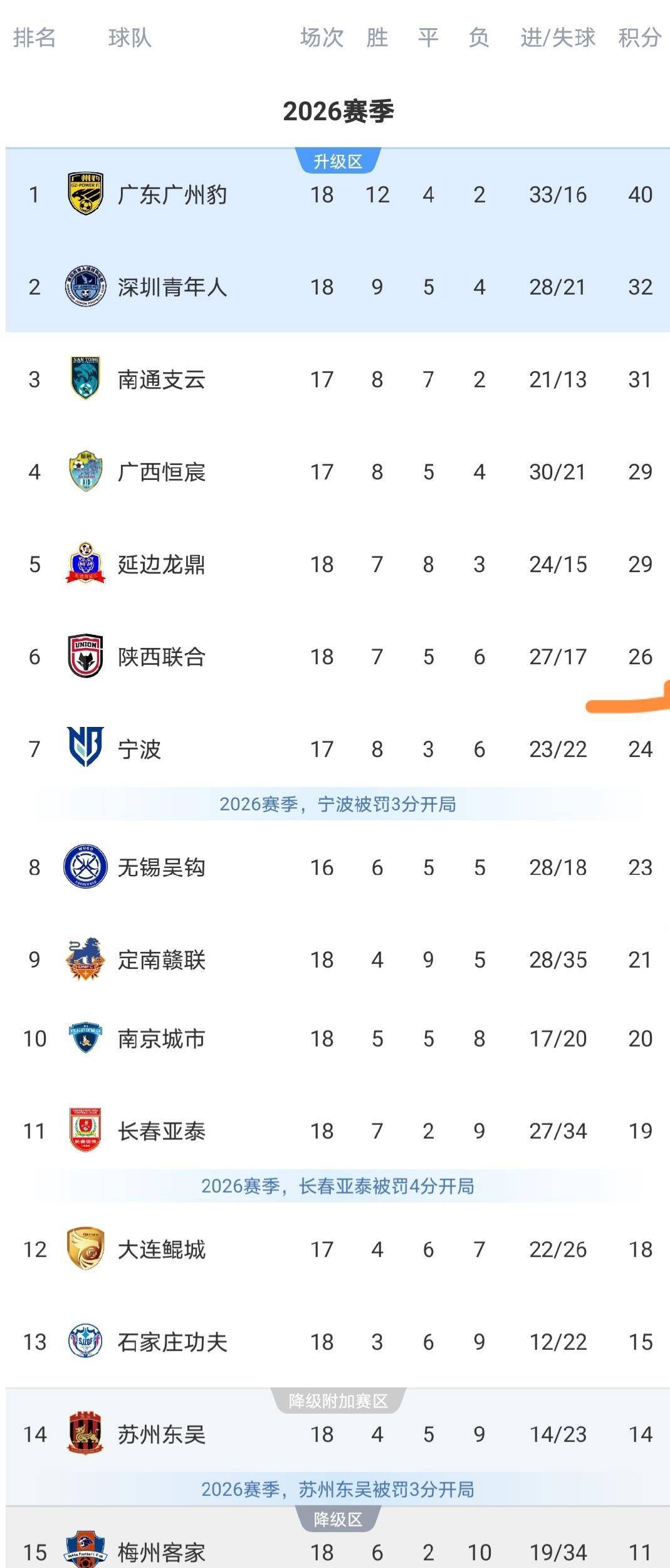This screenshot has width=670, height=1568.
Task: Open the 南京城市 team row
Action: tap(337, 1038)
